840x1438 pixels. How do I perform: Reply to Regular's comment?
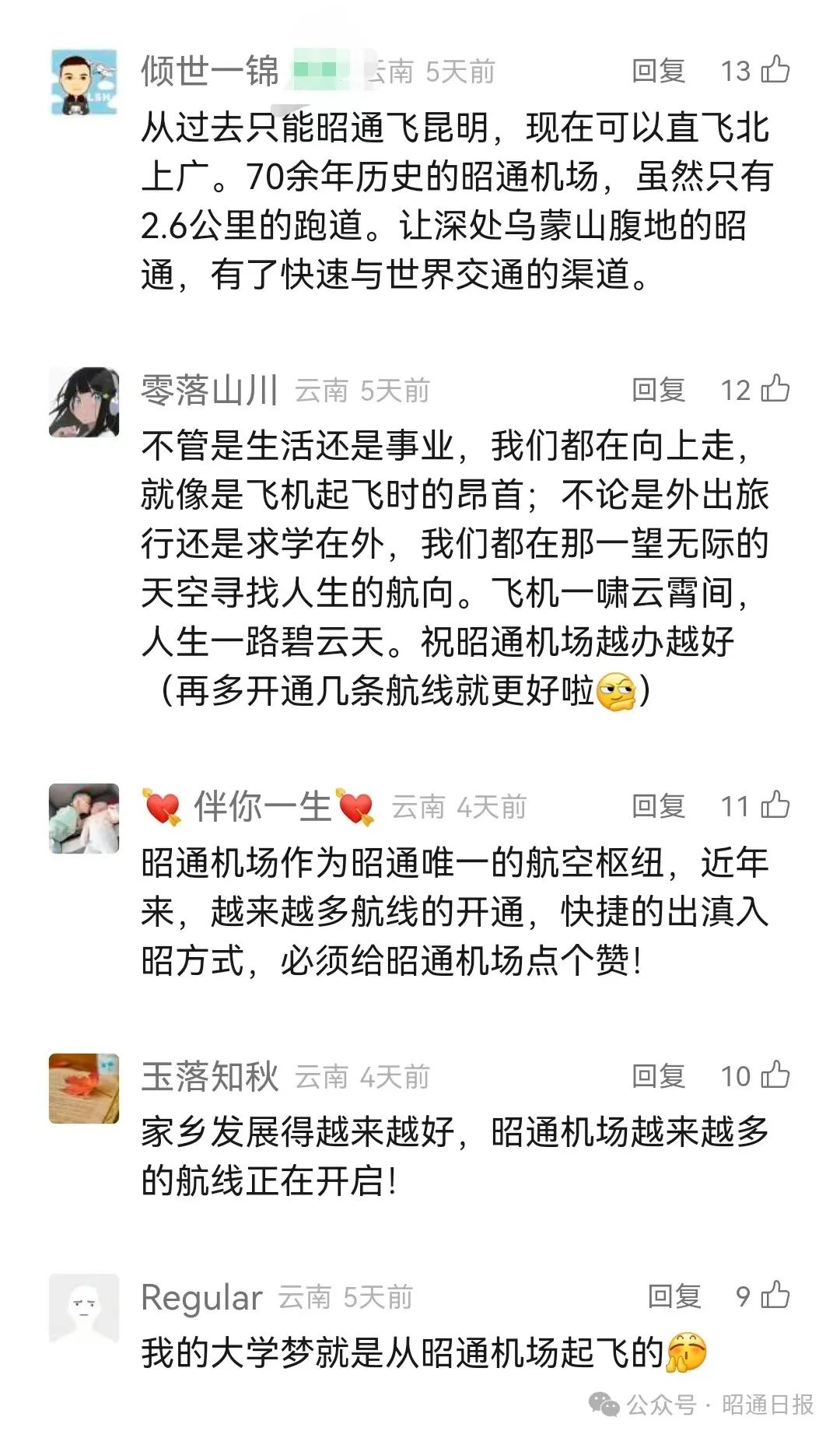click(x=674, y=1296)
